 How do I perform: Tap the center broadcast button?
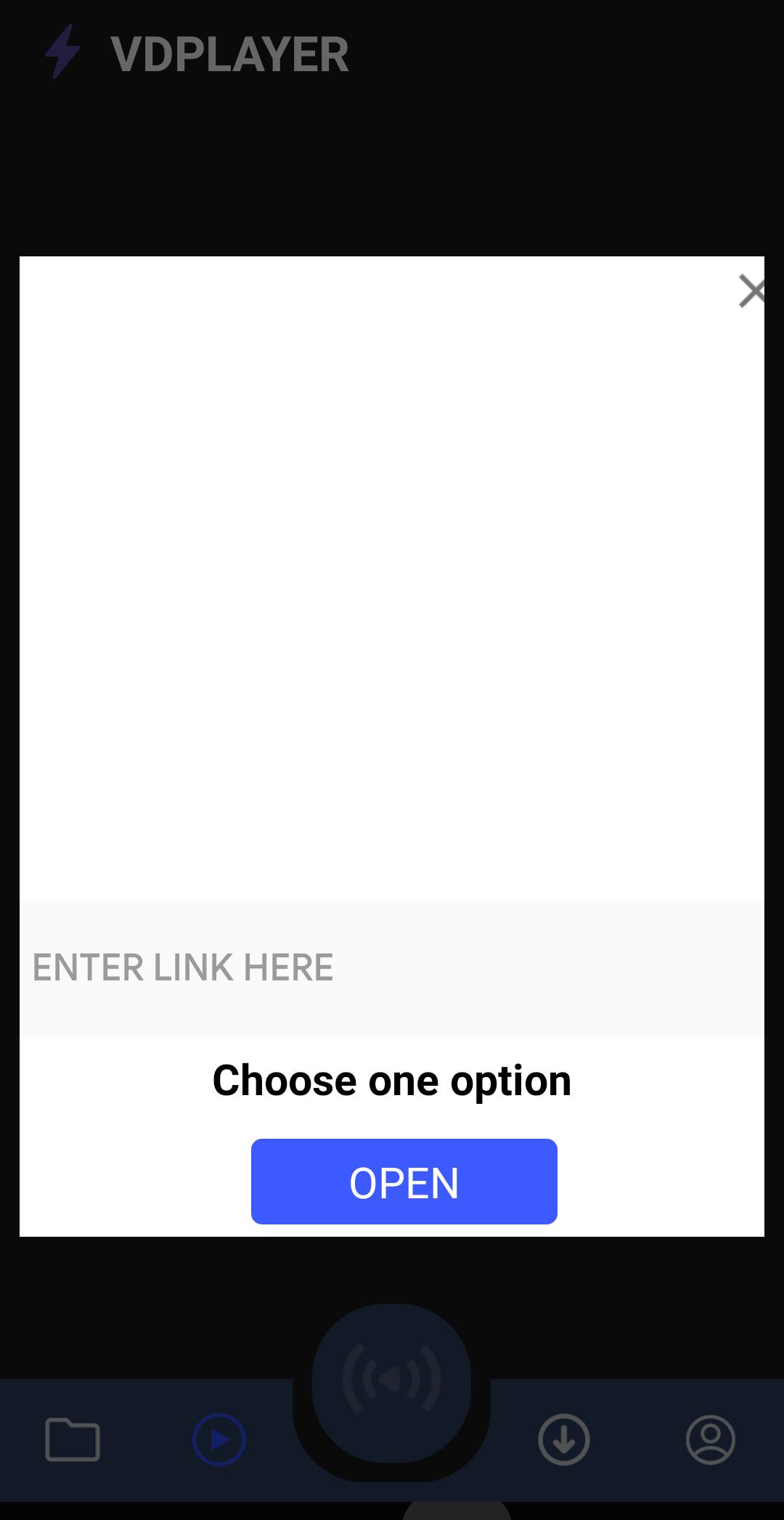coord(392,1382)
